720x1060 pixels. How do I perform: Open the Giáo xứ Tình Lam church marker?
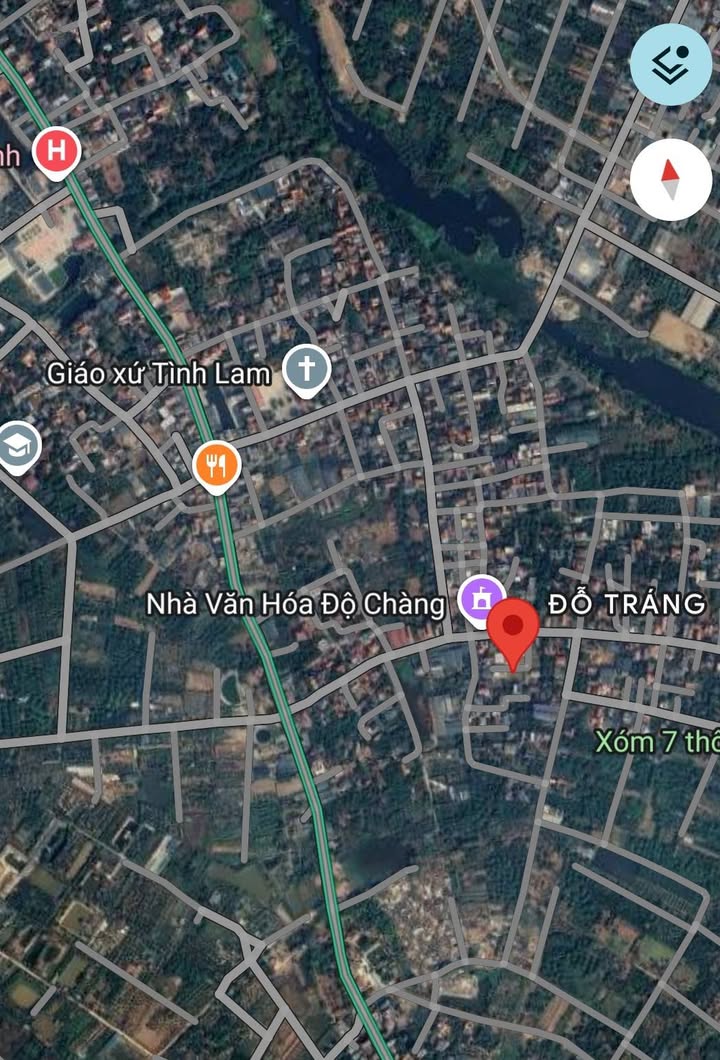[x=307, y=370]
